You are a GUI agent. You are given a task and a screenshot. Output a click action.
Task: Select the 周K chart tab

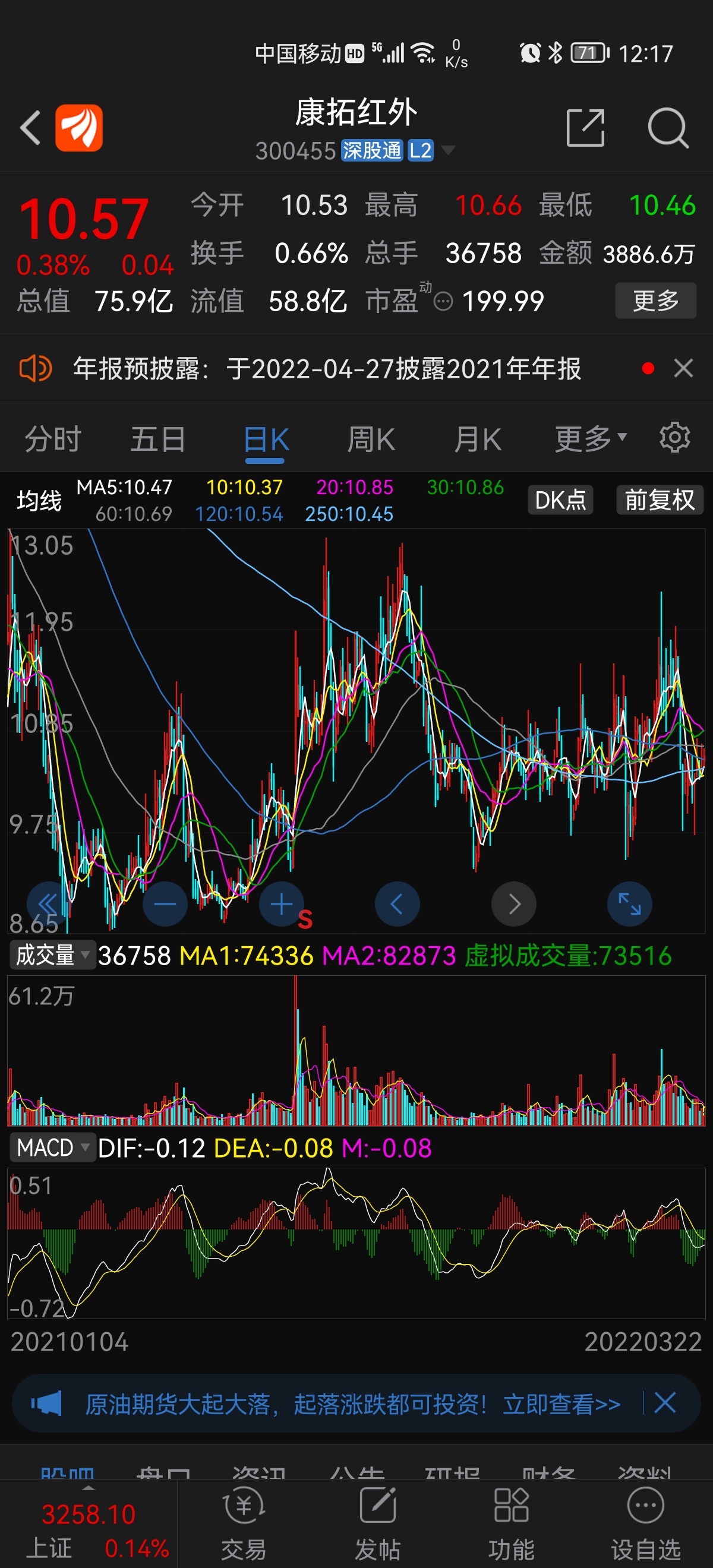[x=371, y=439]
